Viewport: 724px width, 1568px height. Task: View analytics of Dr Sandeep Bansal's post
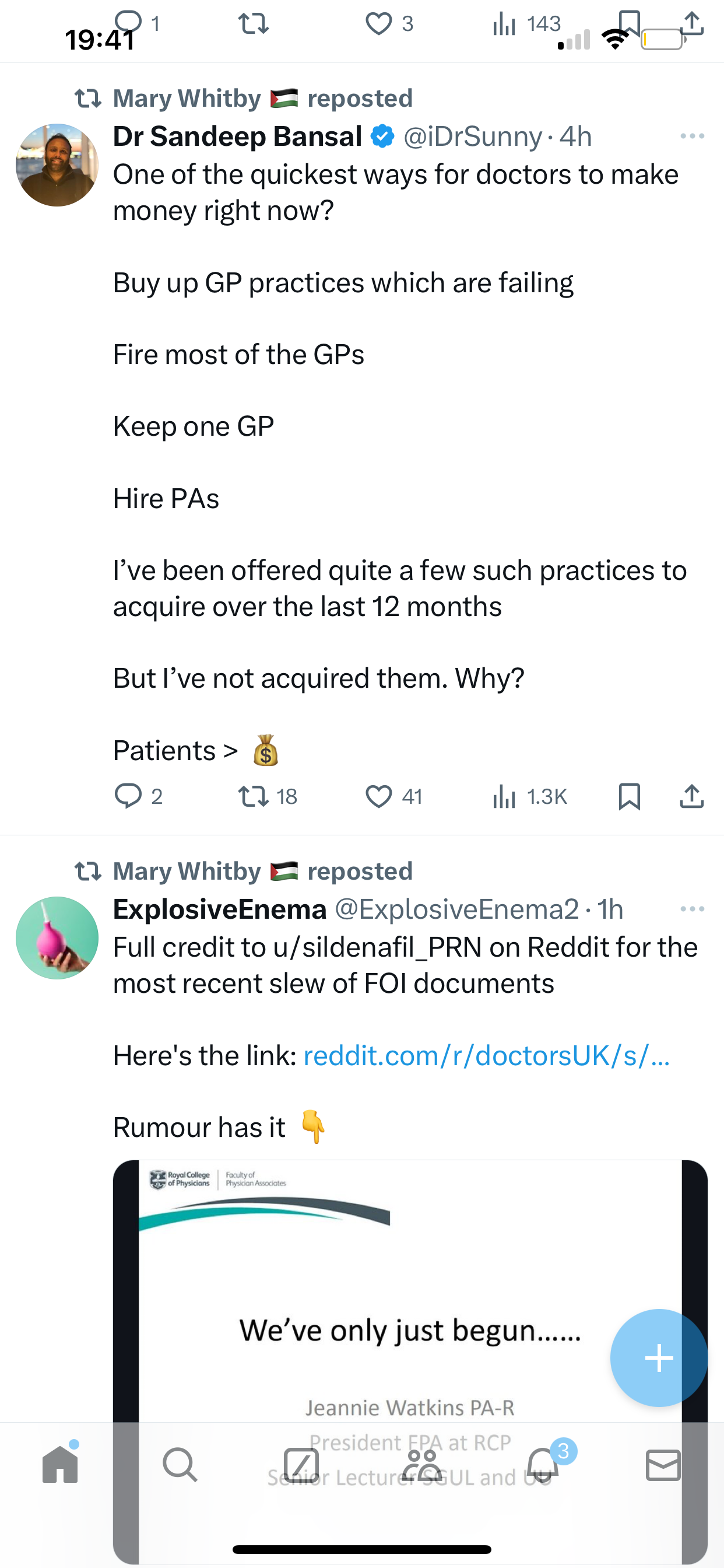529,796
